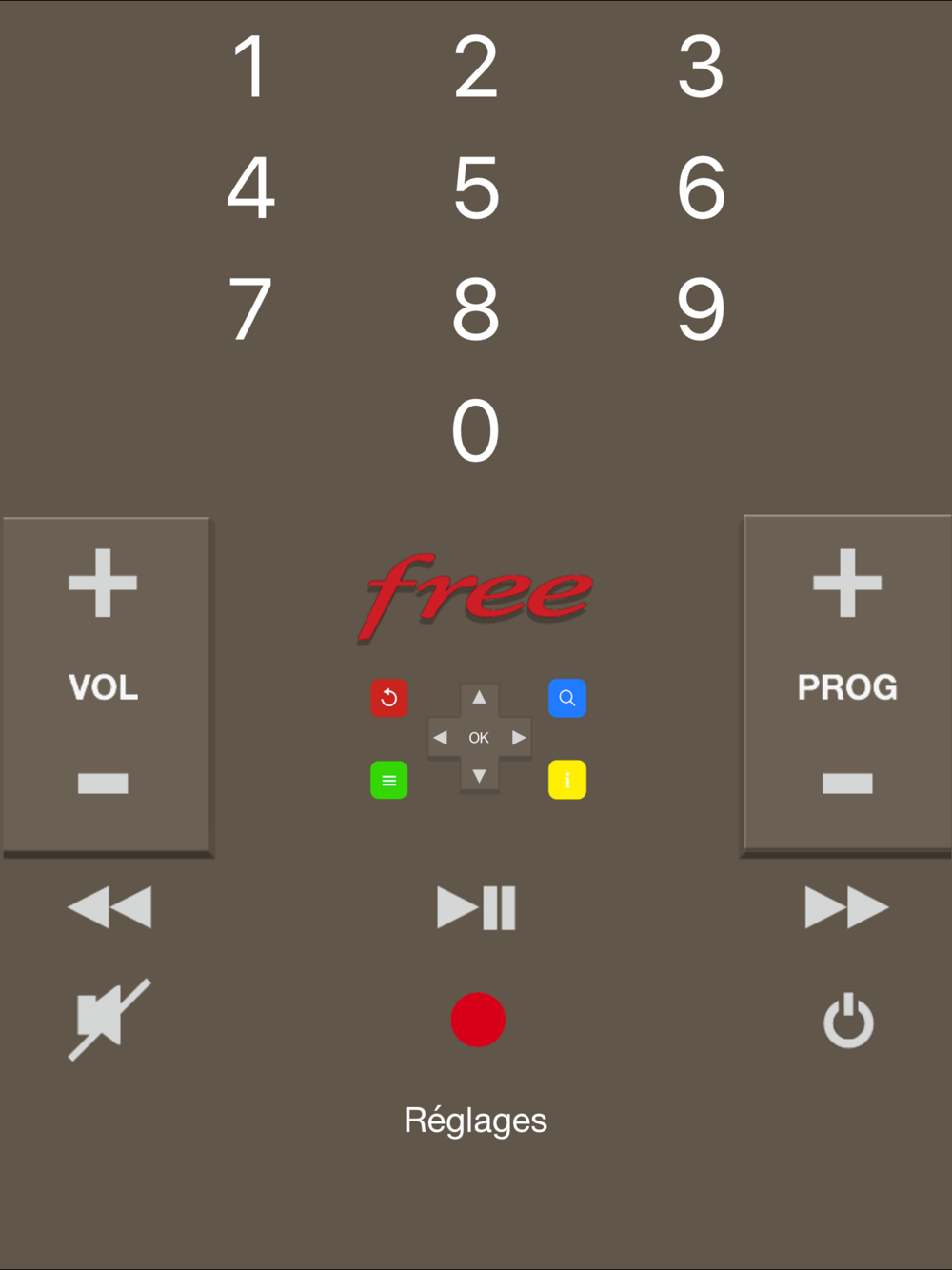Tap the red back button
952x1270 pixels.
(x=389, y=698)
